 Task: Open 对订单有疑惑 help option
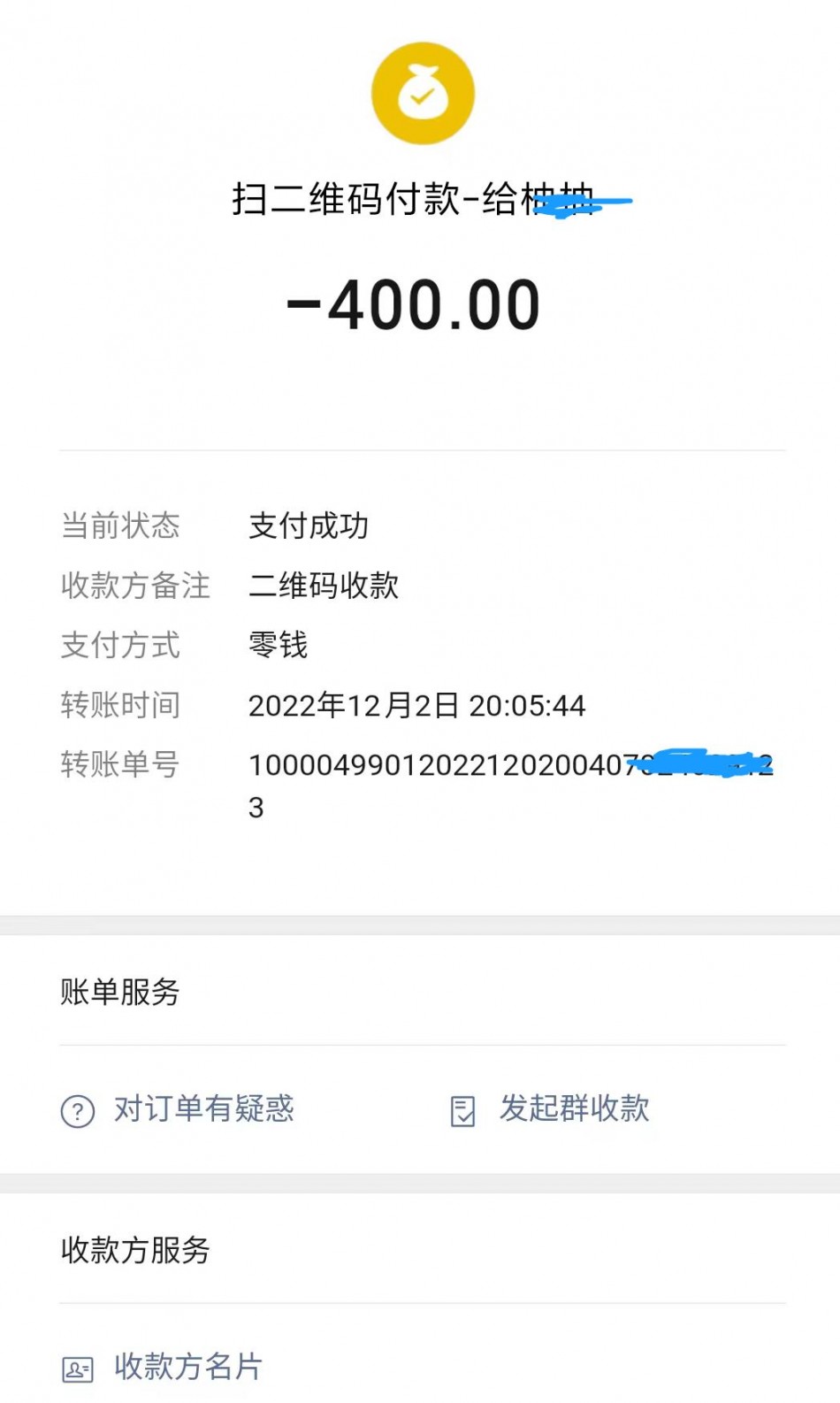coord(178,1109)
